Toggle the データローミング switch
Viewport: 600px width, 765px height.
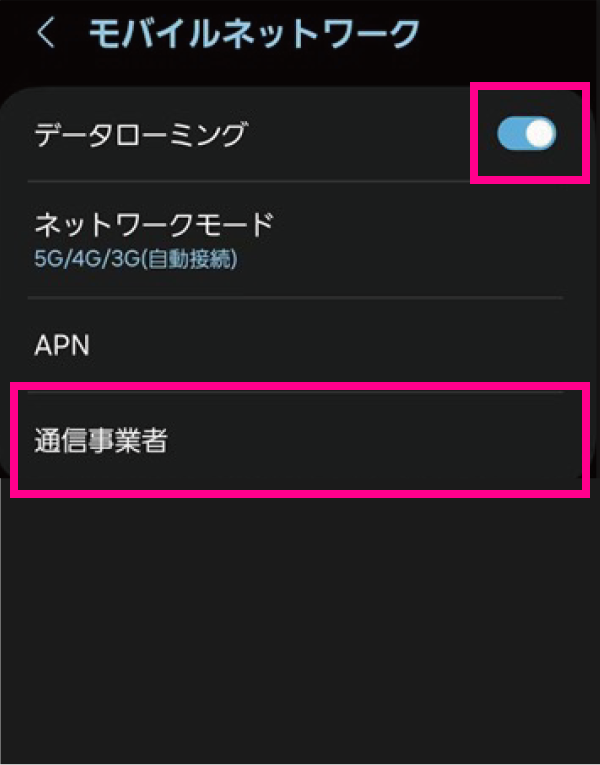click(x=527, y=133)
